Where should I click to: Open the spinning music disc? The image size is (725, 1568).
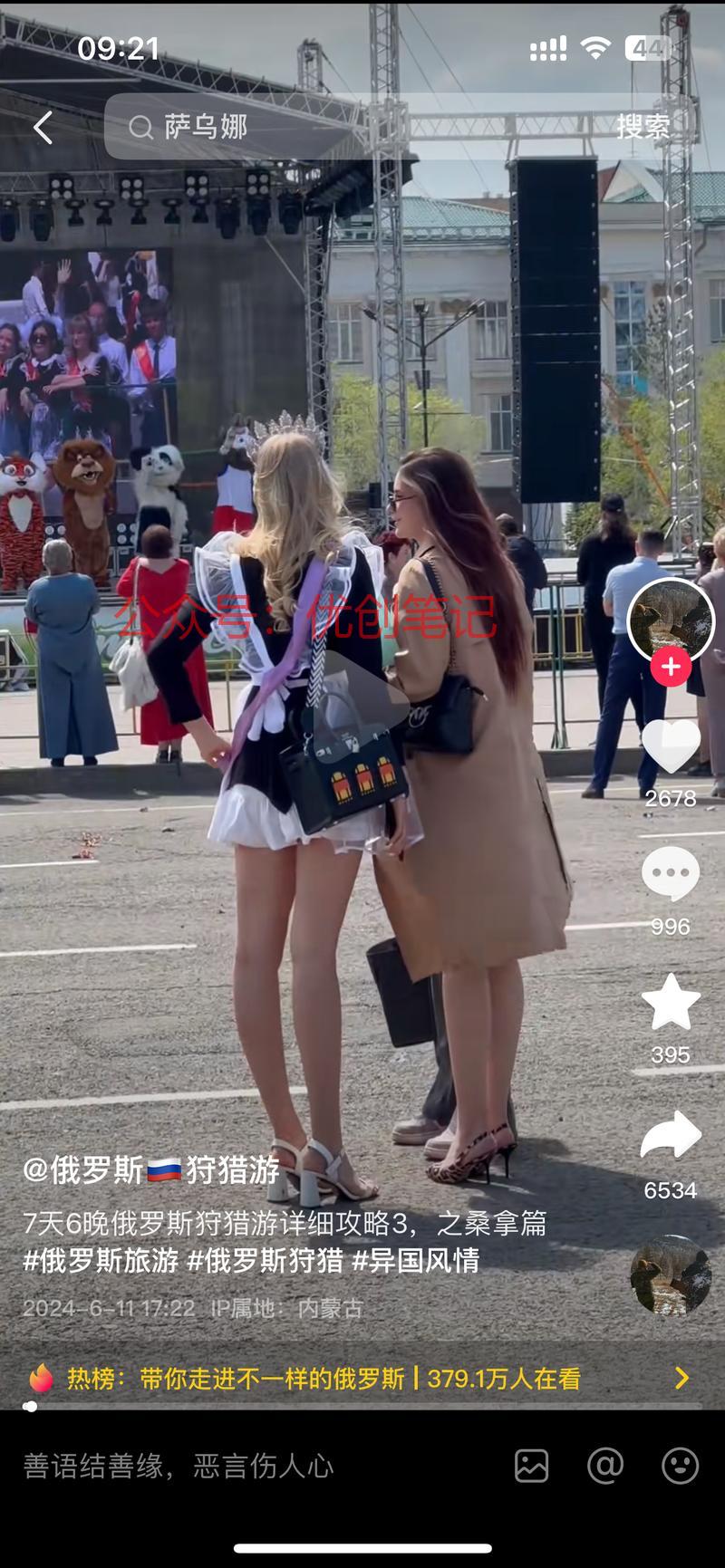[x=671, y=1275]
